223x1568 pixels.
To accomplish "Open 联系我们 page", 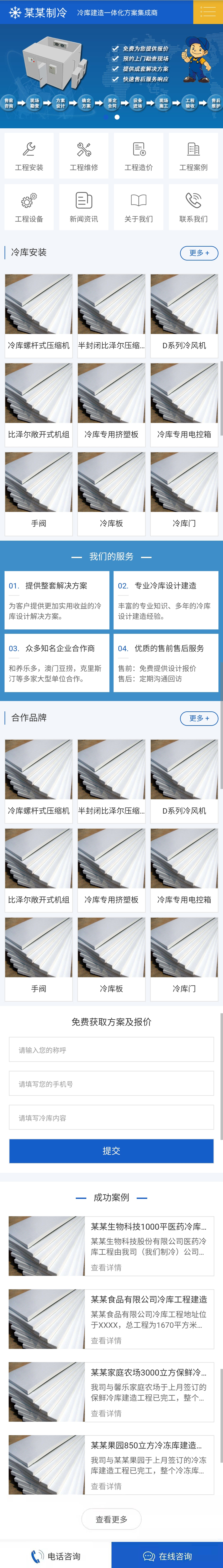I will click(193, 207).
